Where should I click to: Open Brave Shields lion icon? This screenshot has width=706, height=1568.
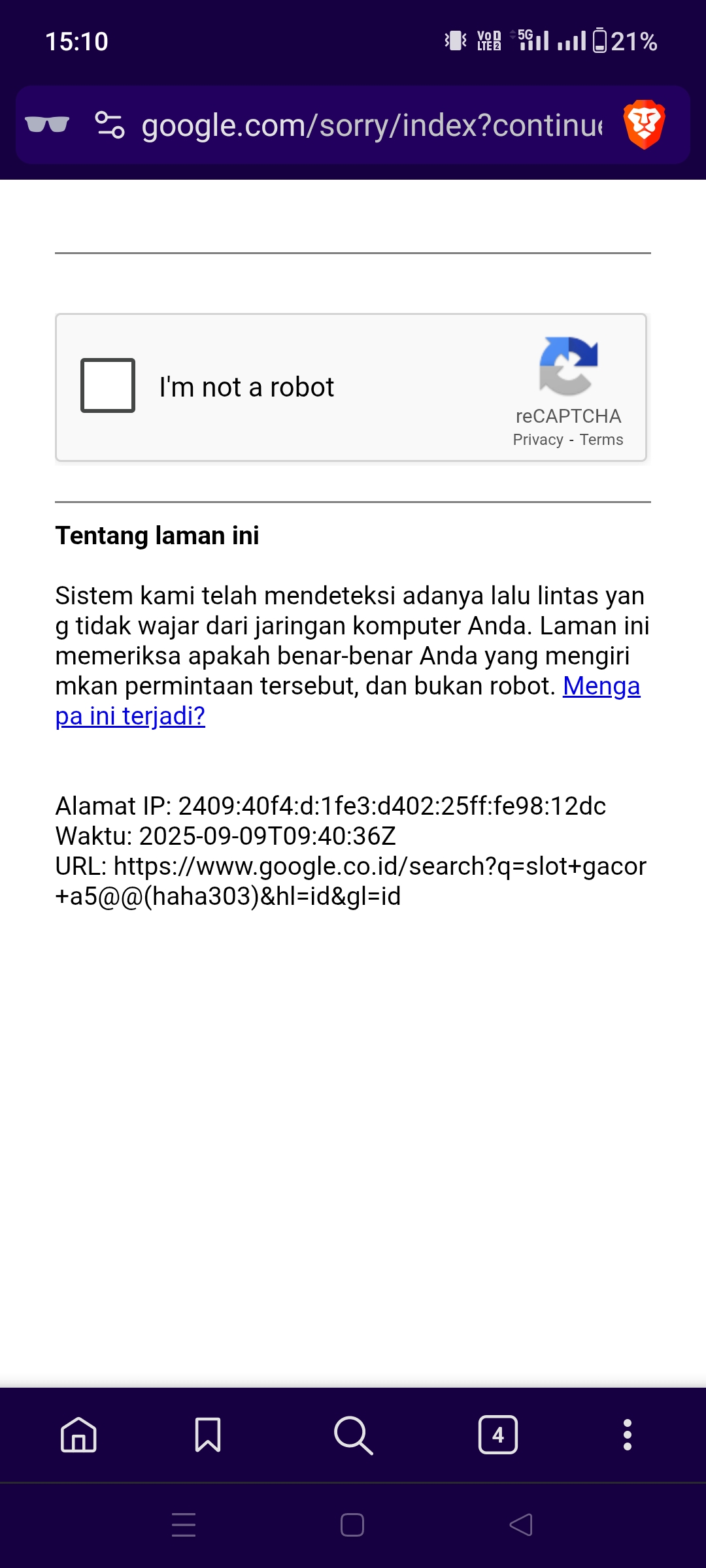click(x=644, y=124)
